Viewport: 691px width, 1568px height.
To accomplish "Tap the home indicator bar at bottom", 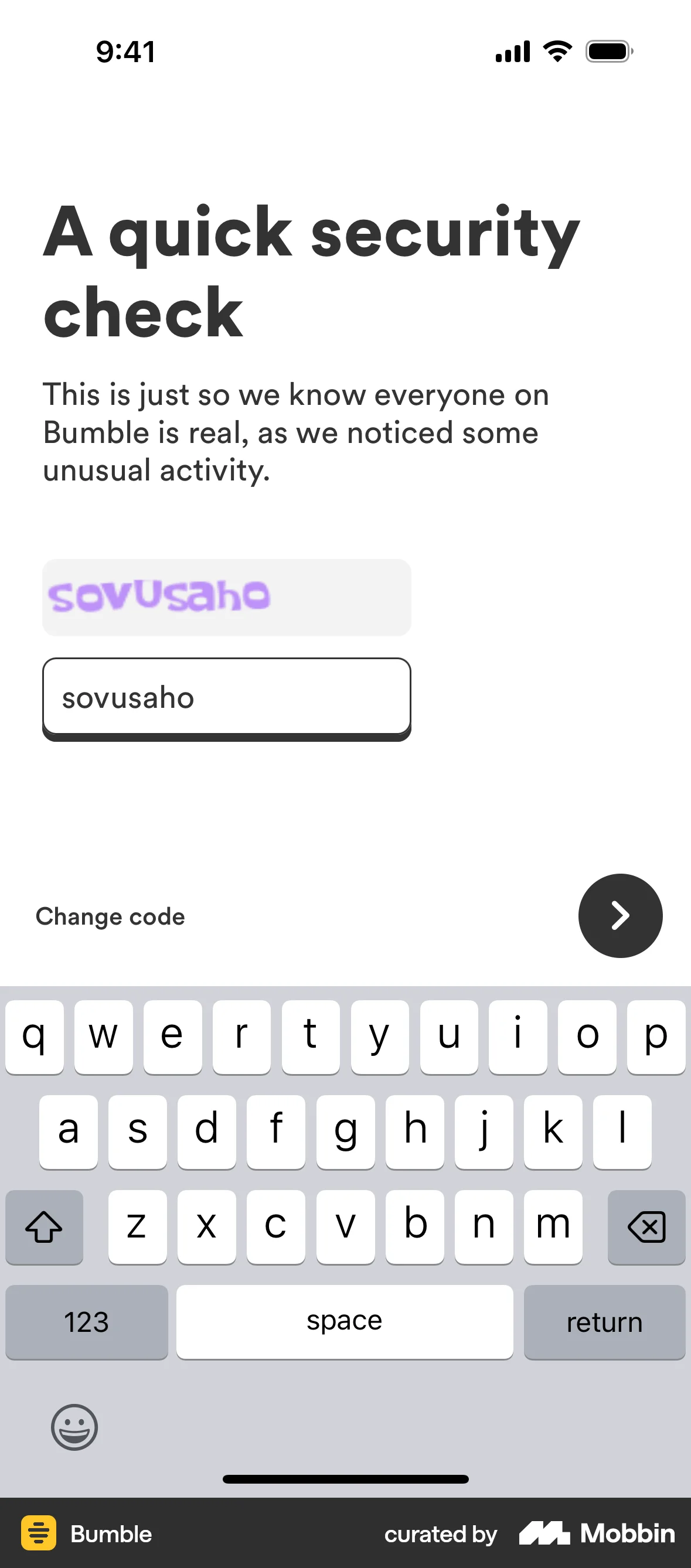I will (345, 1480).
